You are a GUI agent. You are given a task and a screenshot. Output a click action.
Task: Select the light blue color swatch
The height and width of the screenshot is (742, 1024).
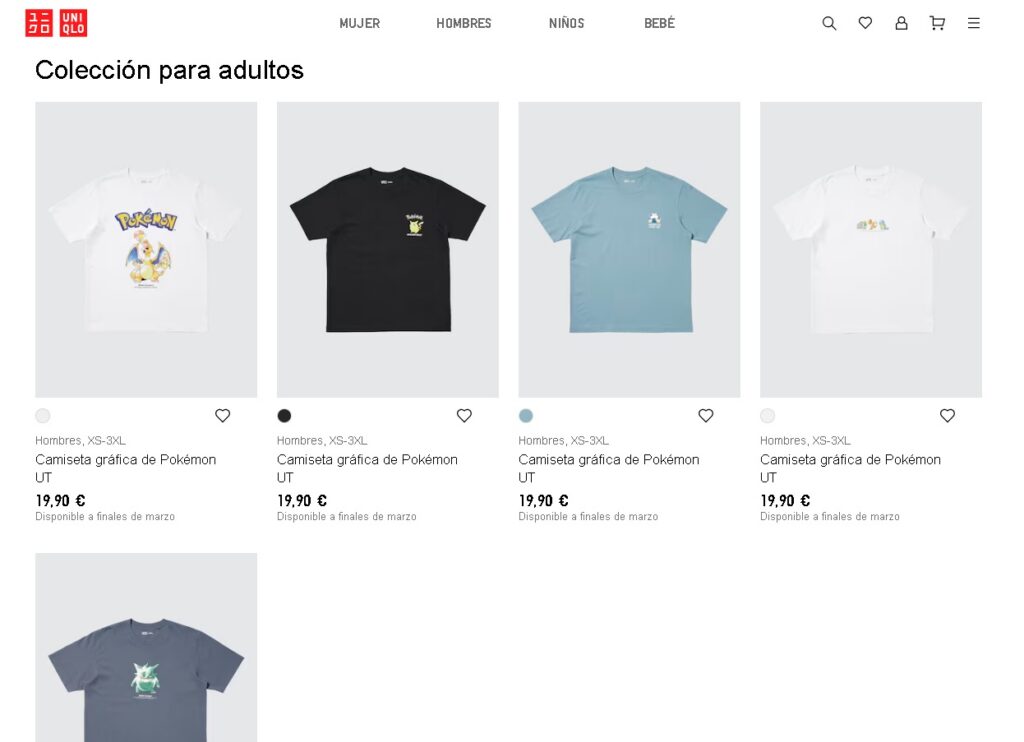coord(526,416)
